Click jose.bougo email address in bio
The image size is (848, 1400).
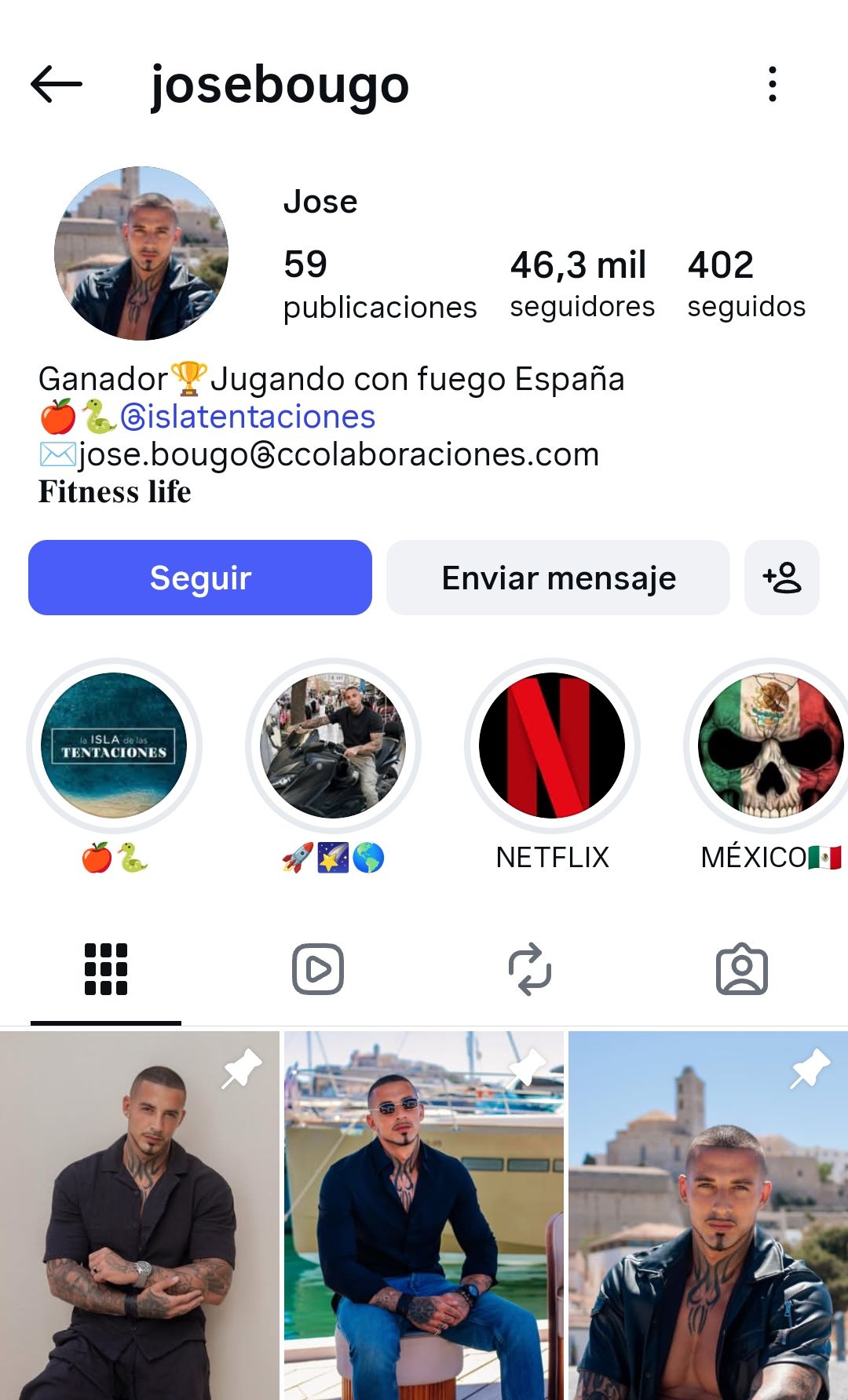click(x=338, y=454)
